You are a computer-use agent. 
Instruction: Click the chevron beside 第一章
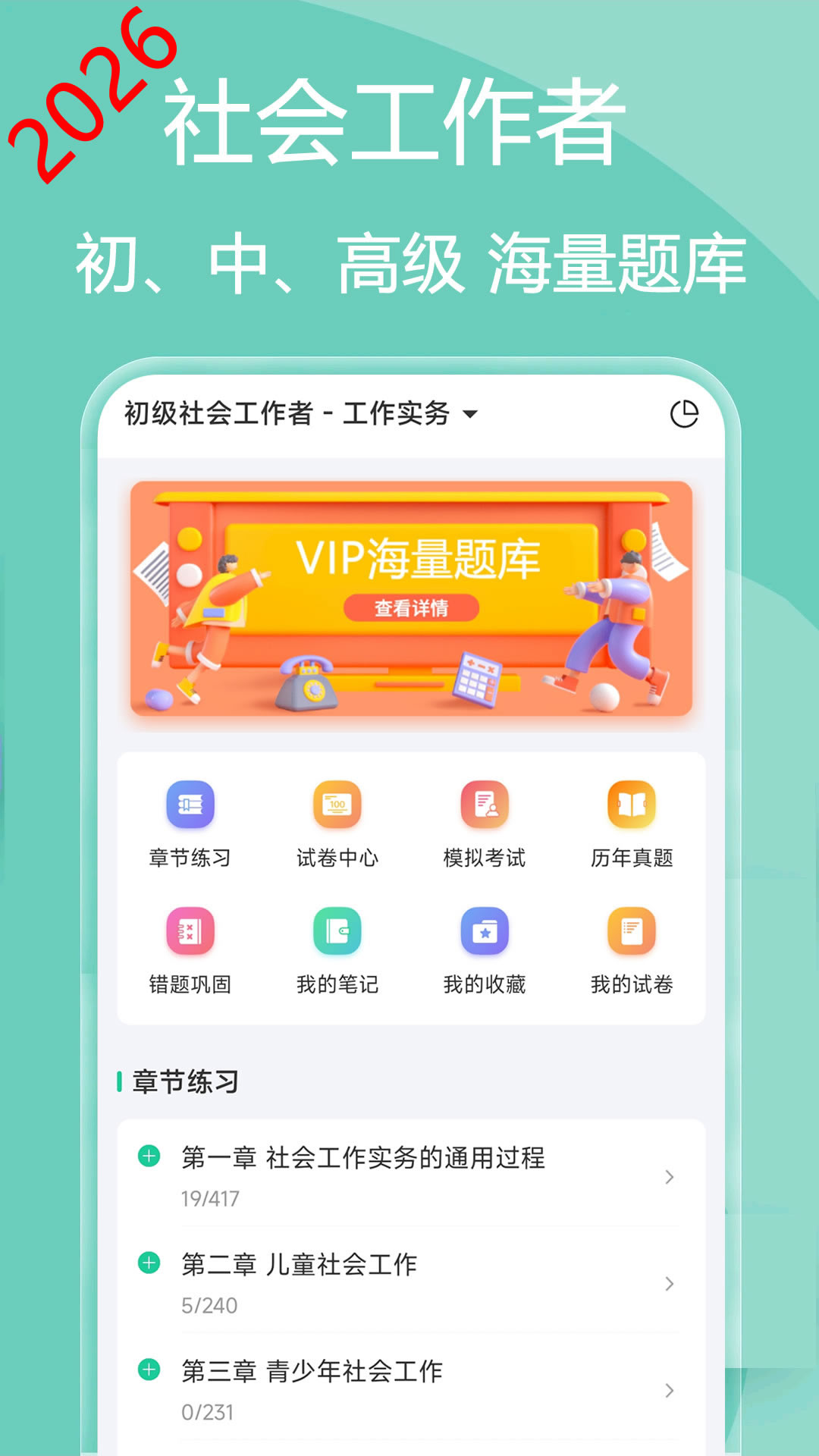pos(670,1178)
